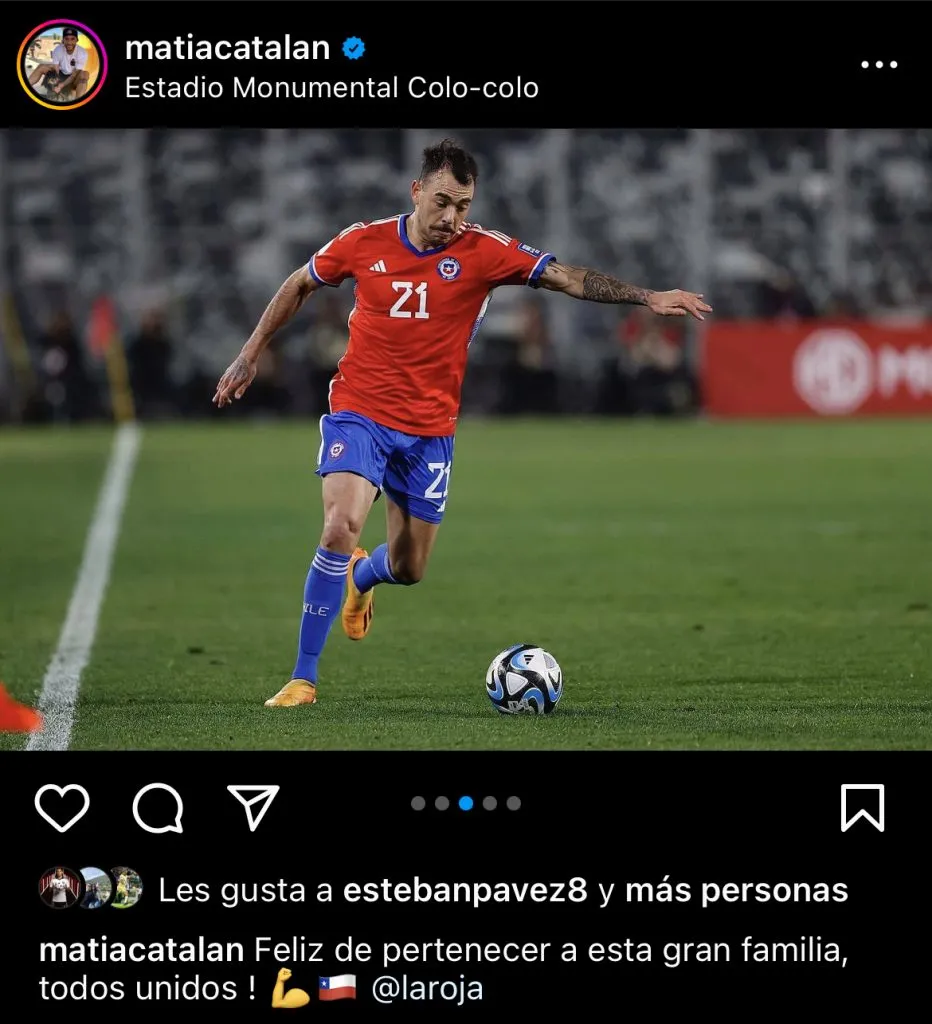Select the highlighted third carousel dot
The image size is (932, 1024).
466,800
